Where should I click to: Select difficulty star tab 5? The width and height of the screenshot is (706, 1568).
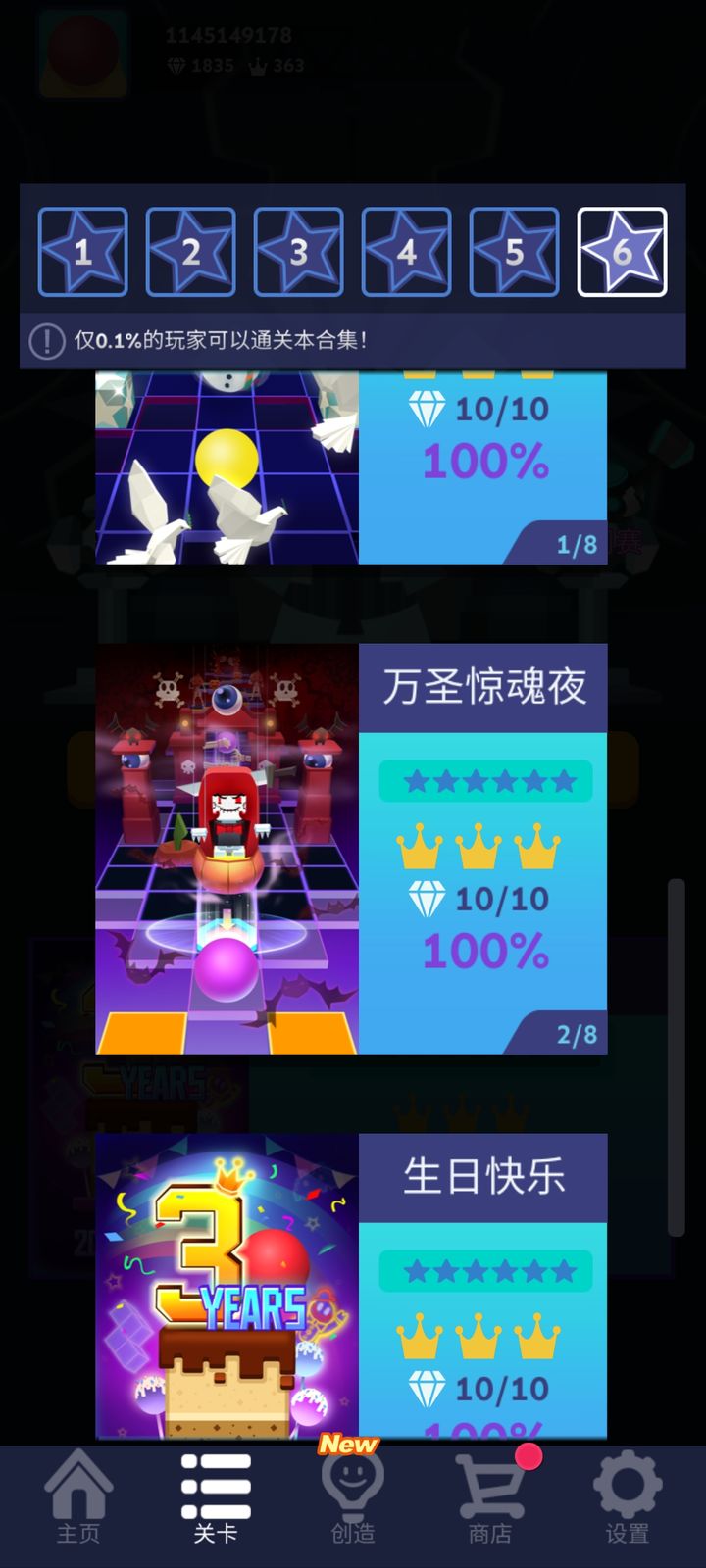(515, 250)
